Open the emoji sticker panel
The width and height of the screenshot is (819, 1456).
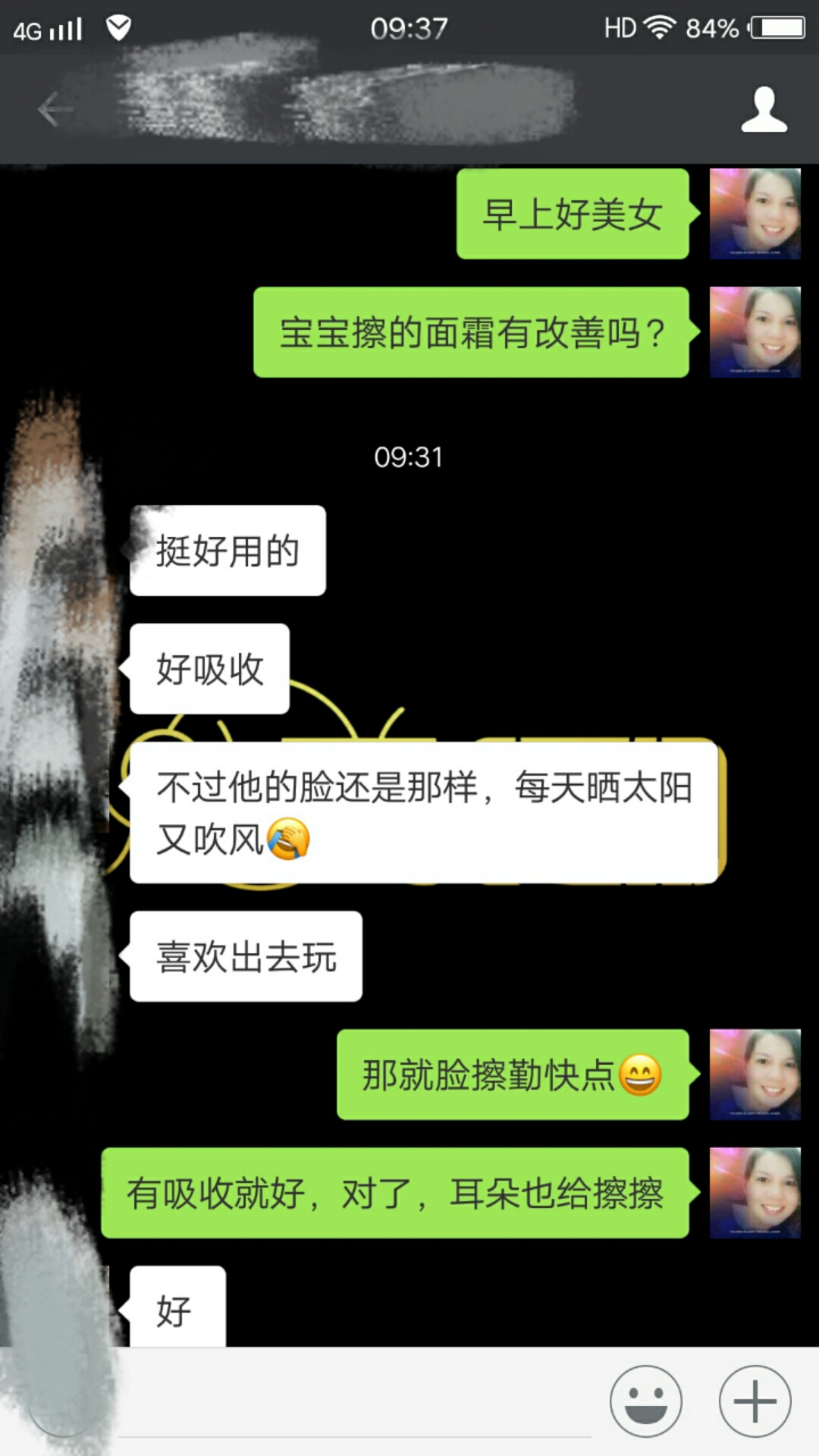pyautogui.click(x=646, y=1401)
